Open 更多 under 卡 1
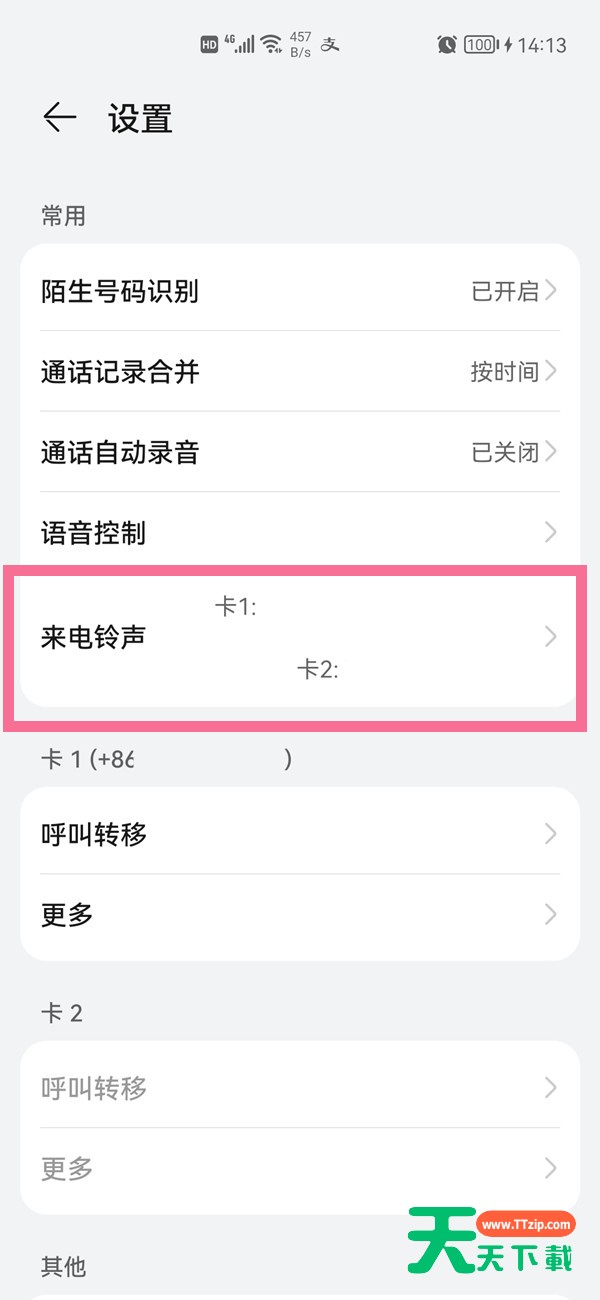Screen dimensions: 600x1300 click(299, 914)
